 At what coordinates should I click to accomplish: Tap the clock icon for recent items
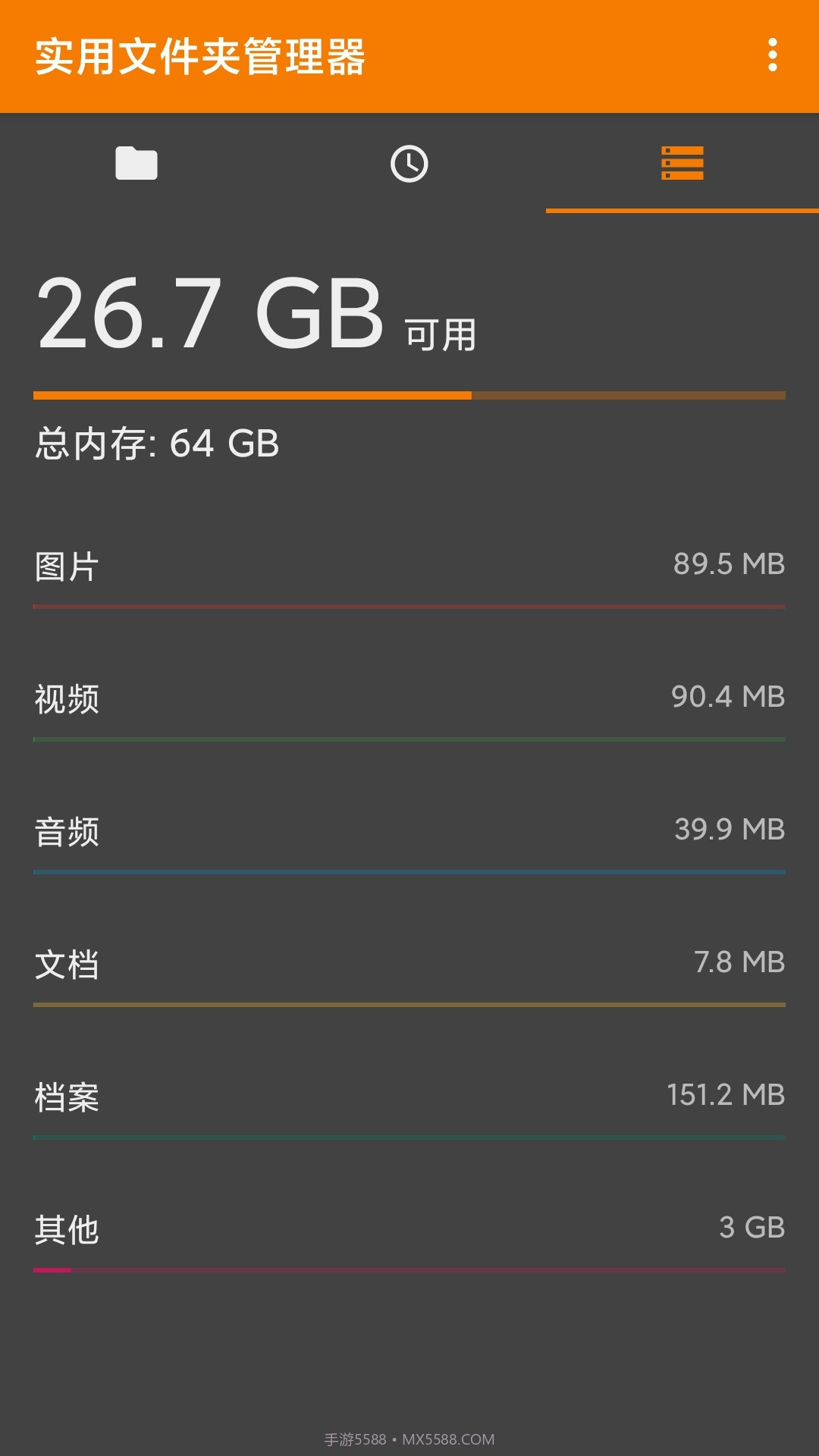409,163
